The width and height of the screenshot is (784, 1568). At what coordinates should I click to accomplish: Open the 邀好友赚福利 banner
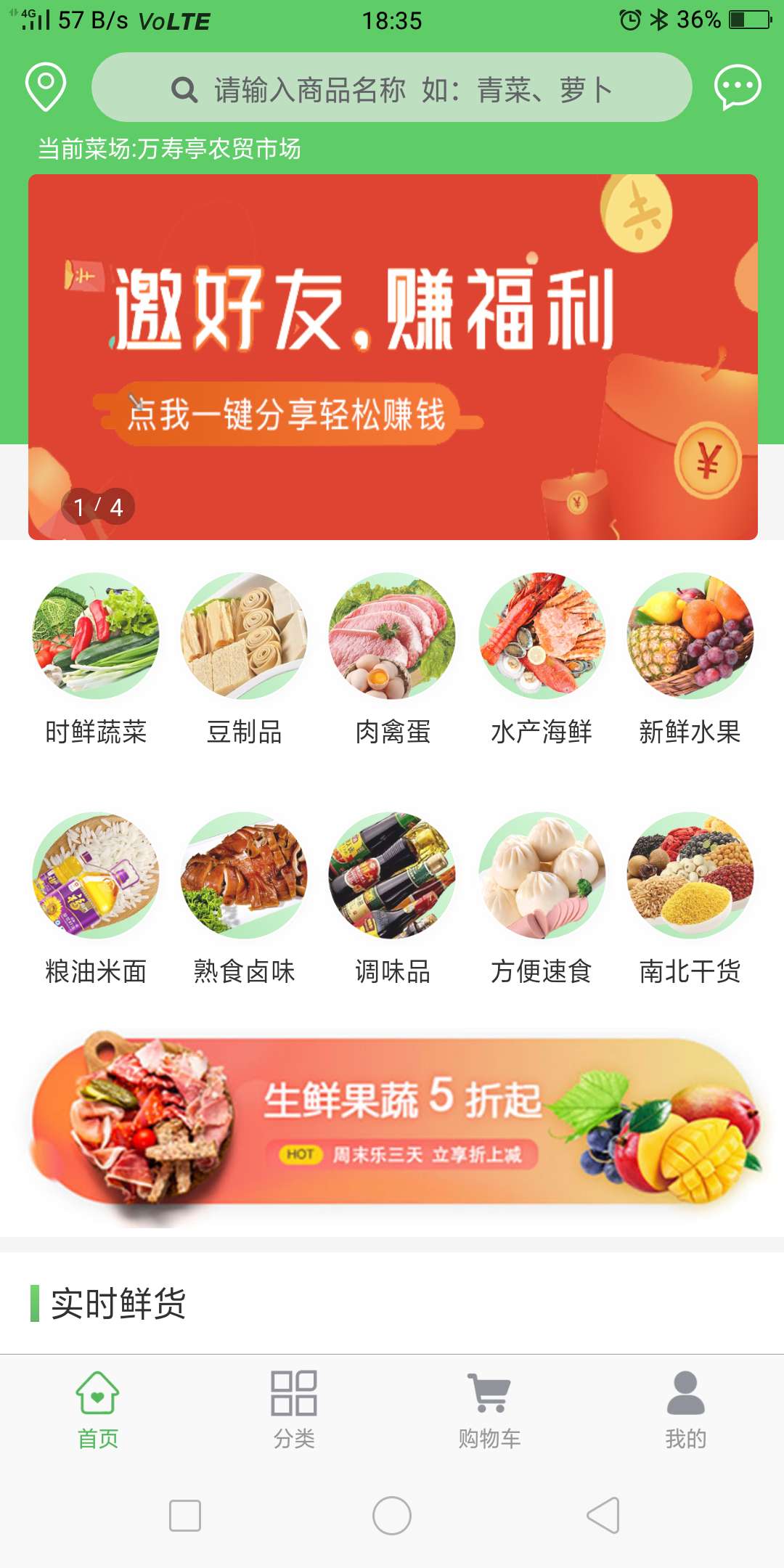pyautogui.click(x=392, y=356)
